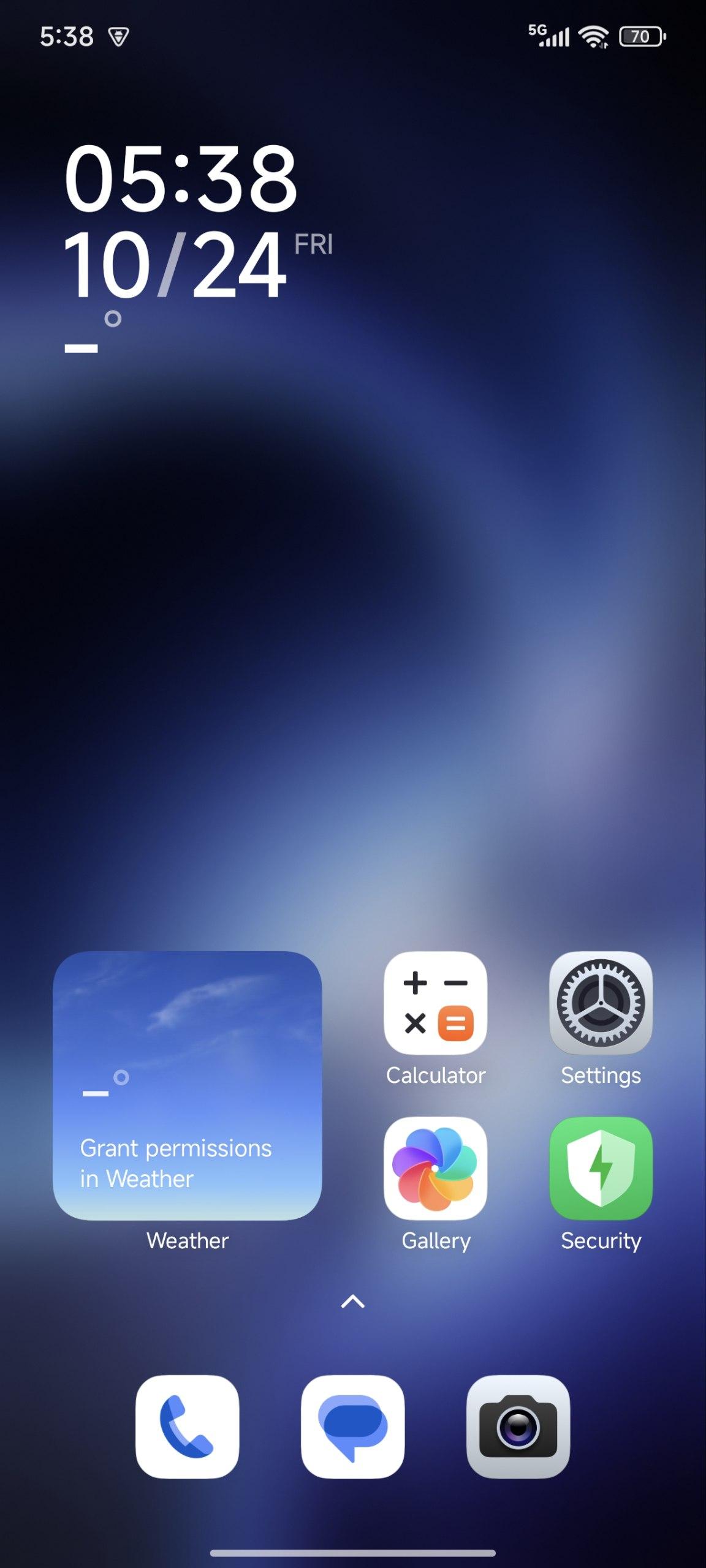706x1568 pixels.
Task: Launch the Camera app from the dock
Action: [x=518, y=1427]
